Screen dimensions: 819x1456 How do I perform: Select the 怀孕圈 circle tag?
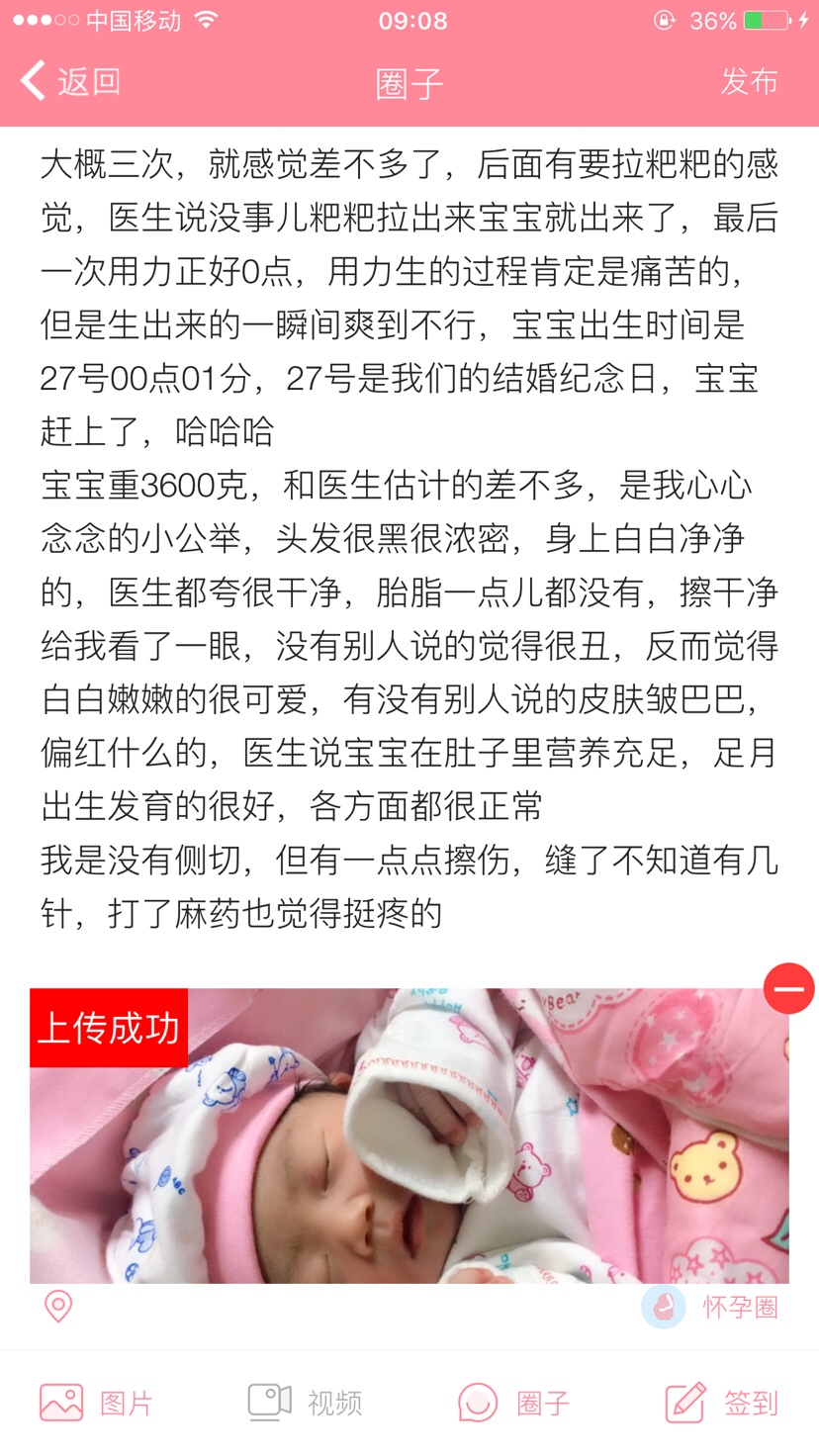712,1307
